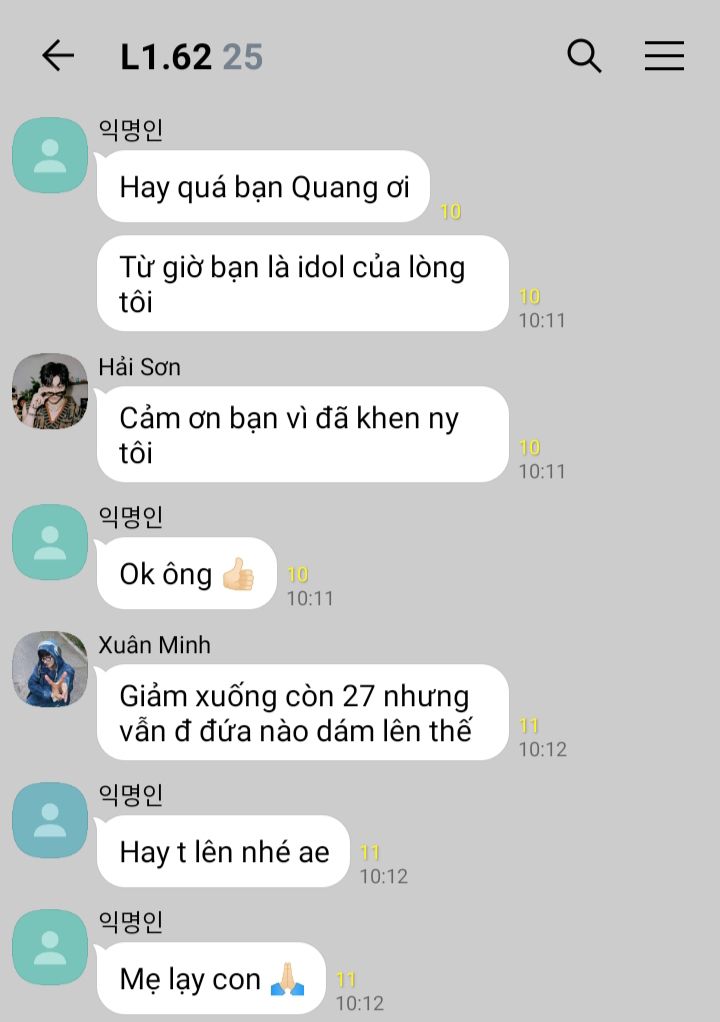This screenshot has height=1022, width=720.
Task: Search within this chat room
Action: [x=584, y=56]
